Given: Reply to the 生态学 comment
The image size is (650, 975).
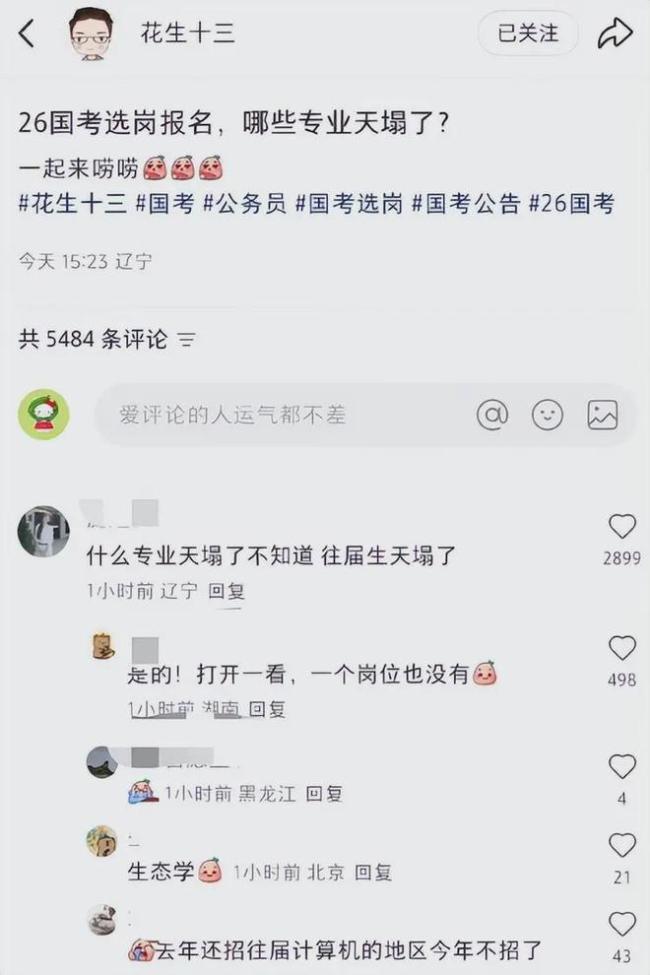Looking at the screenshot, I should (x=374, y=872).
